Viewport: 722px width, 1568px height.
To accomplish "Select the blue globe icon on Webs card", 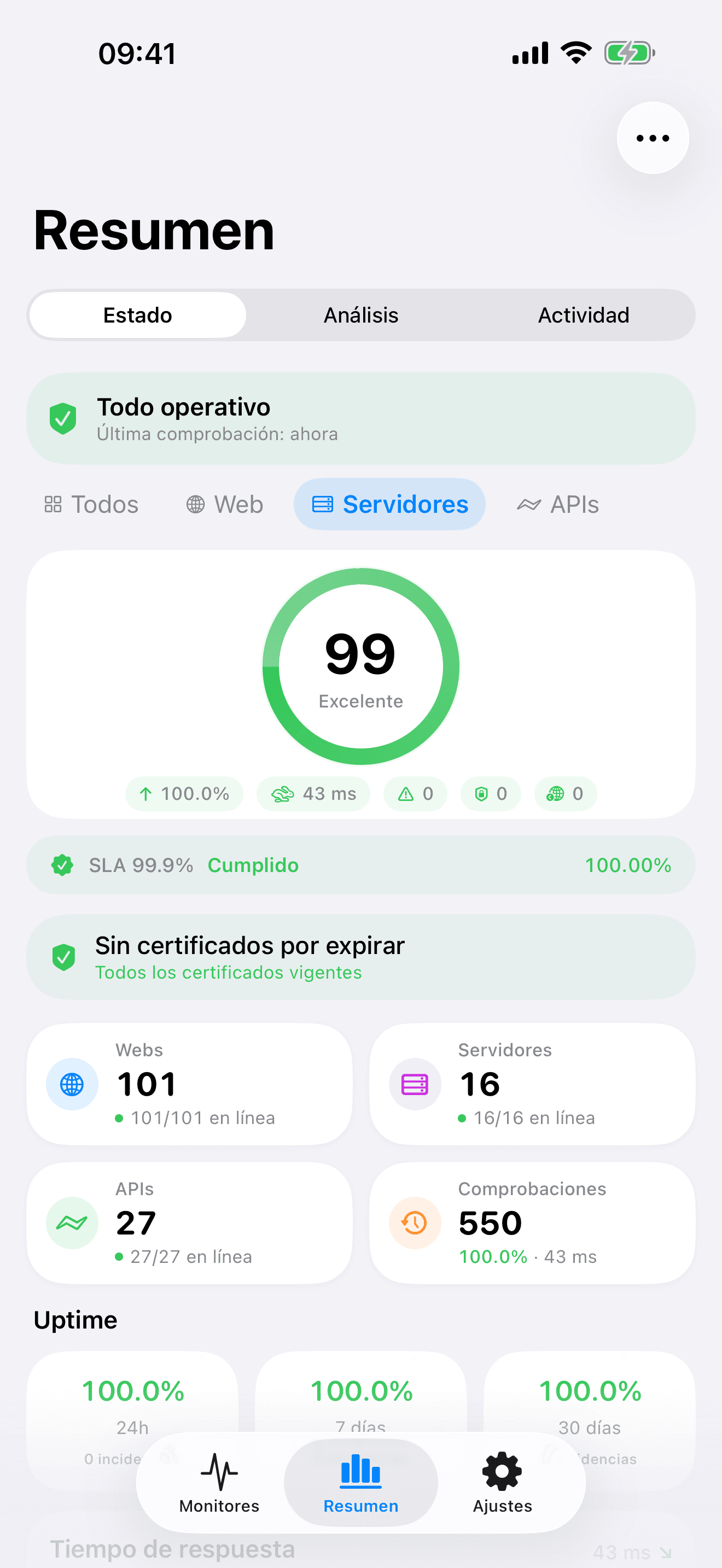I will tap(71, 1084).
